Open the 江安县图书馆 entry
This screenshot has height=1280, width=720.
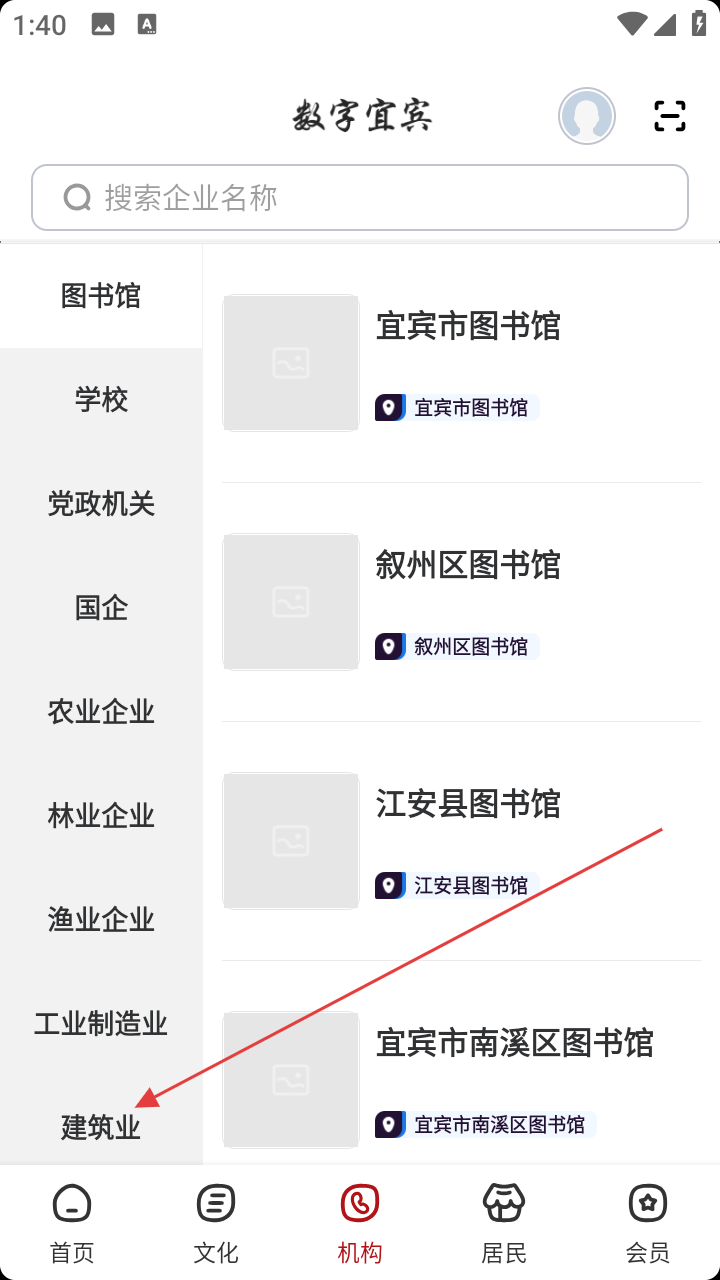tap(468, 804)
